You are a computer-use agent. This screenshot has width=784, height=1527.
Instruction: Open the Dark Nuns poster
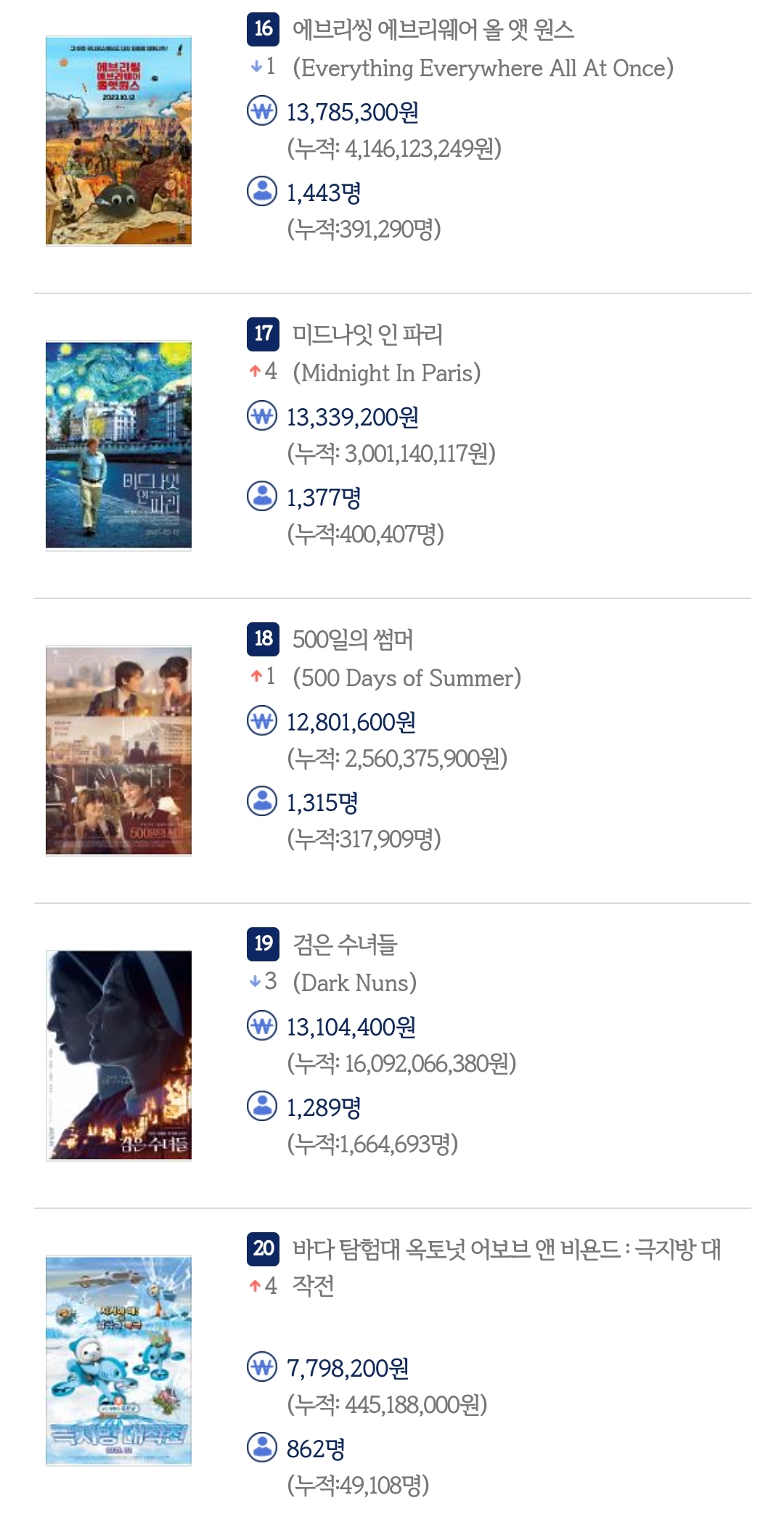(118, 1056)
